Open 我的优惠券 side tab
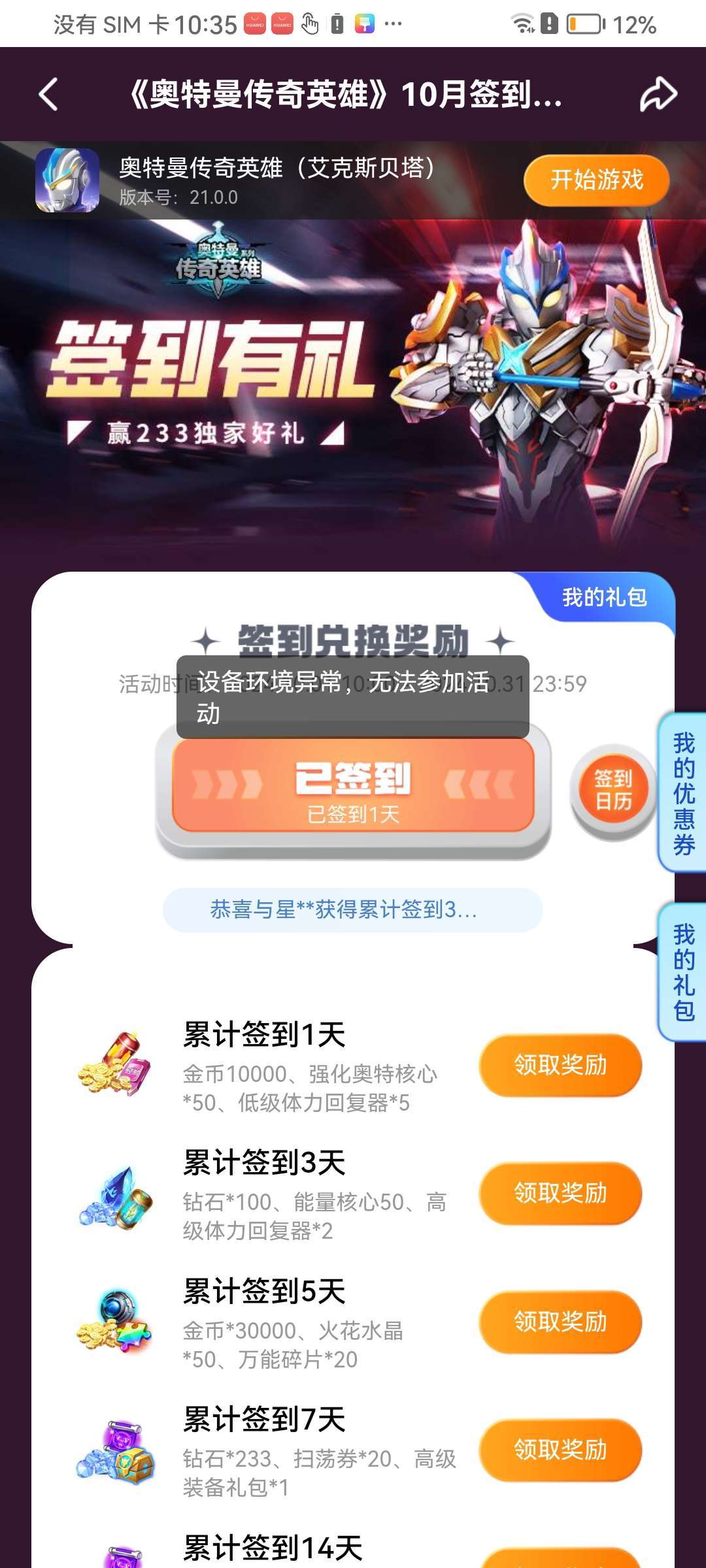This screenshot has height=1568, width=706. tap(684, 792)
